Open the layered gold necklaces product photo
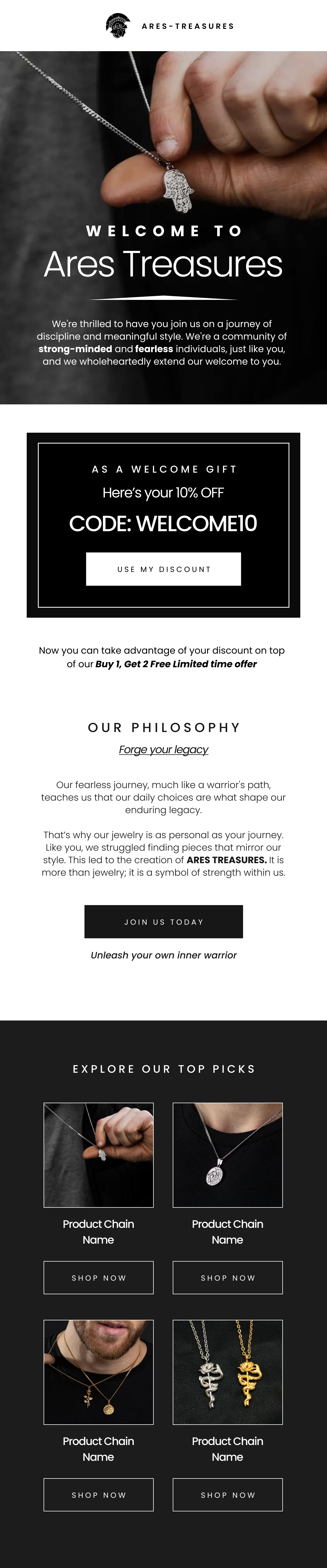The width and height of the screenshot is (327, 1568). point(98,1372)
